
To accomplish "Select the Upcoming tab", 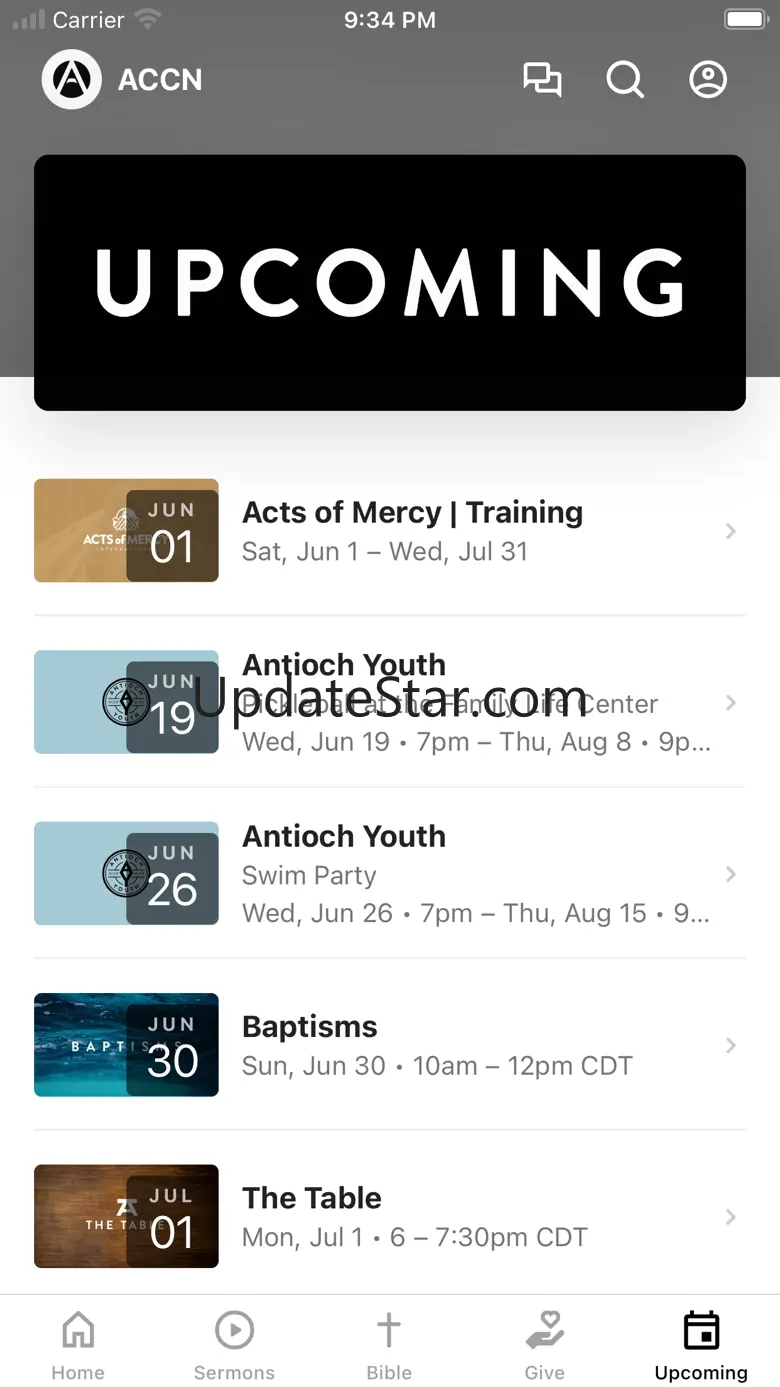I will pyautogui.click(x=701, y=1345).
